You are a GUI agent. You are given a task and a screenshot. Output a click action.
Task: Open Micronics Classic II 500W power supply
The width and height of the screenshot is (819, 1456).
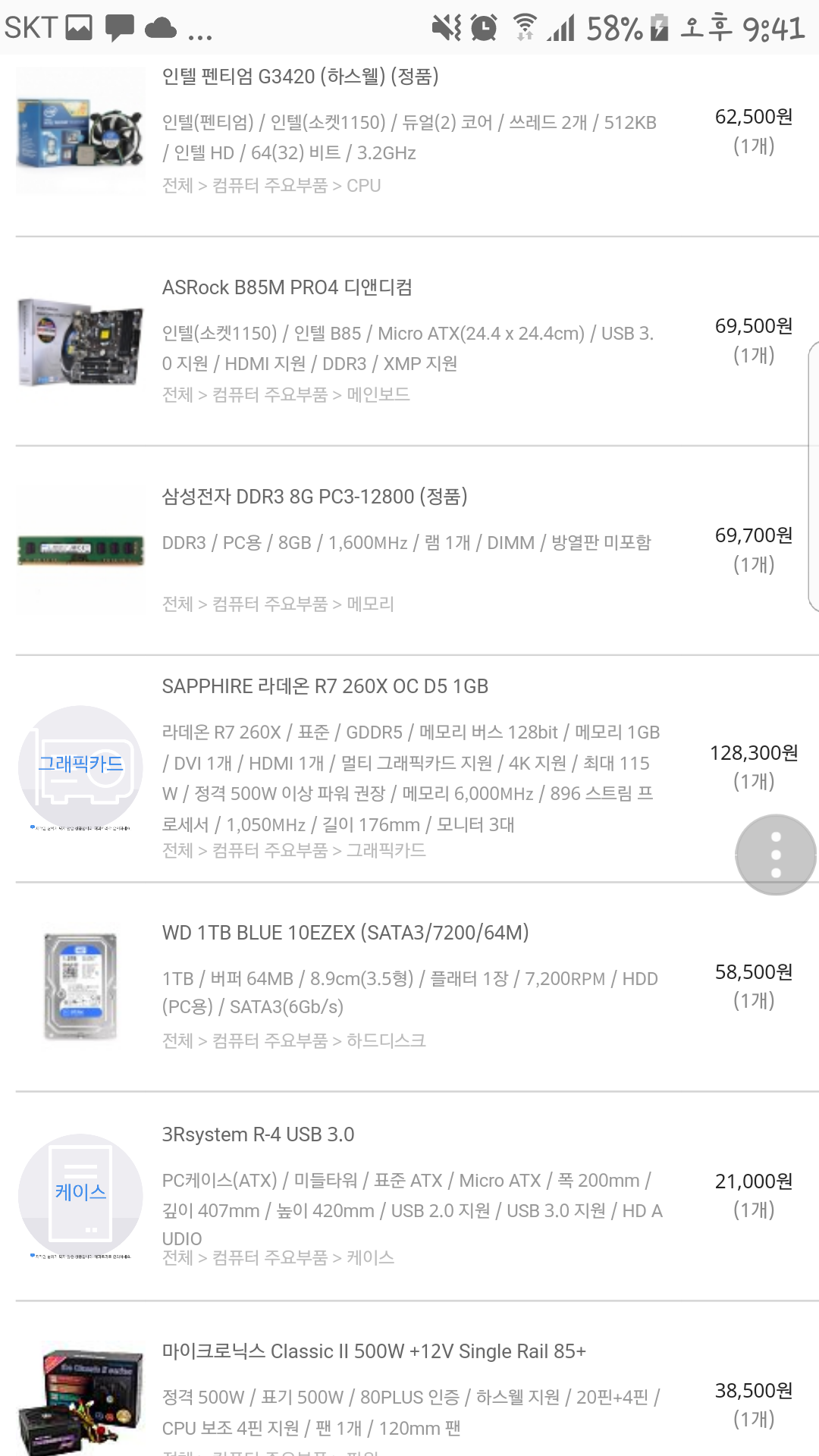[x=374, y=1352]
